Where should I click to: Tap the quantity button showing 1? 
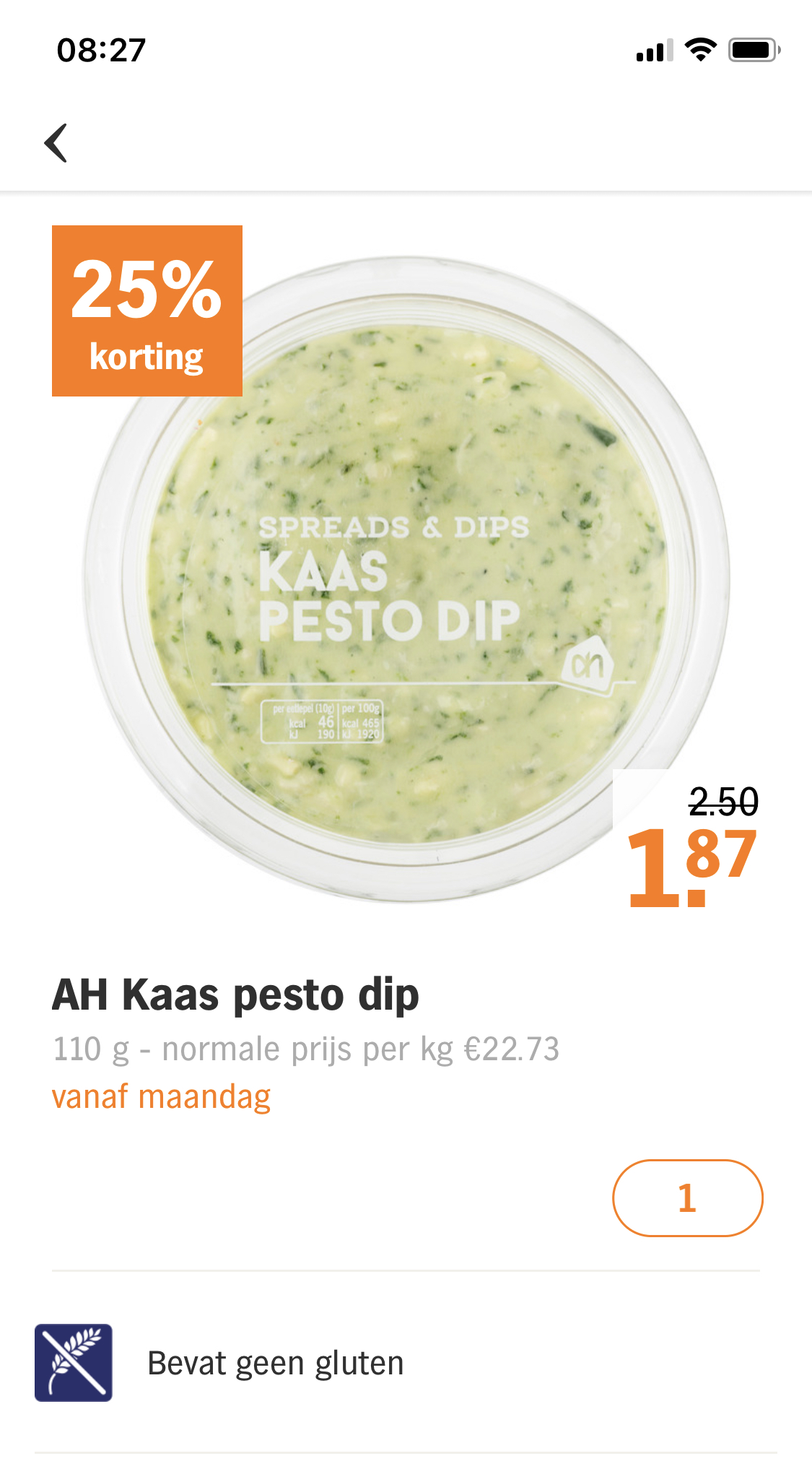pyautogui.click(x=687, y=1198)
